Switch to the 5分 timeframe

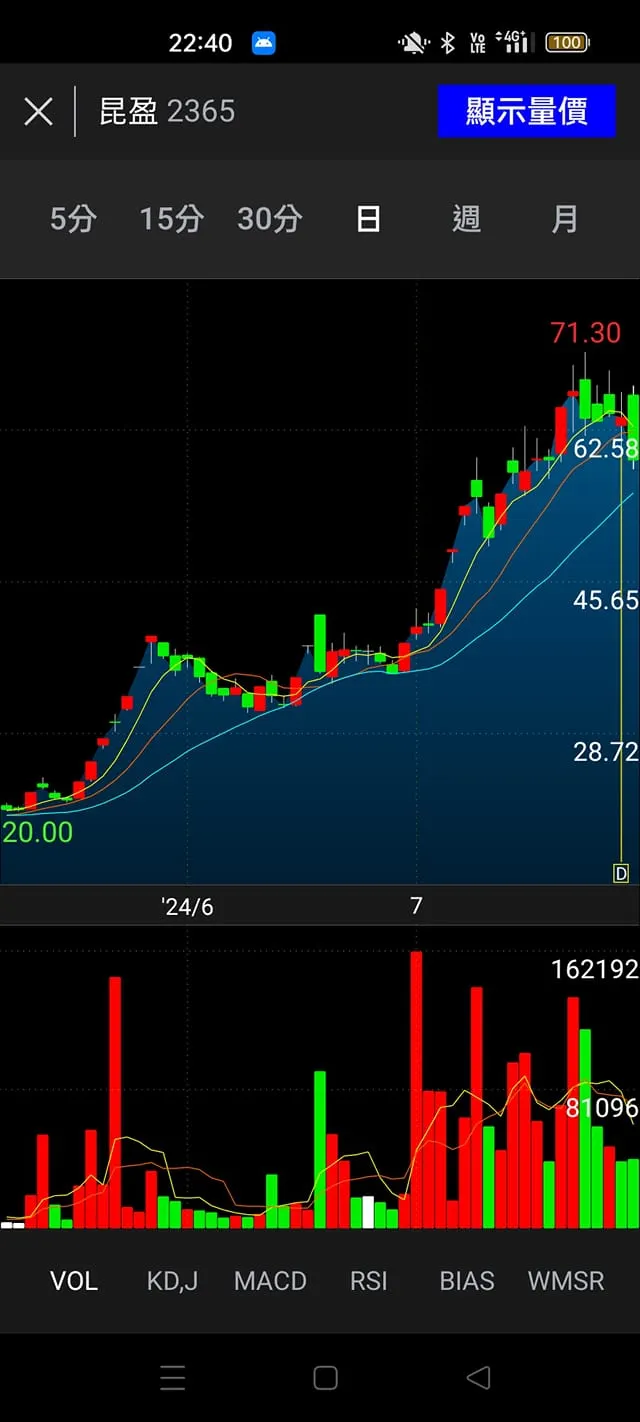(73, 219)
